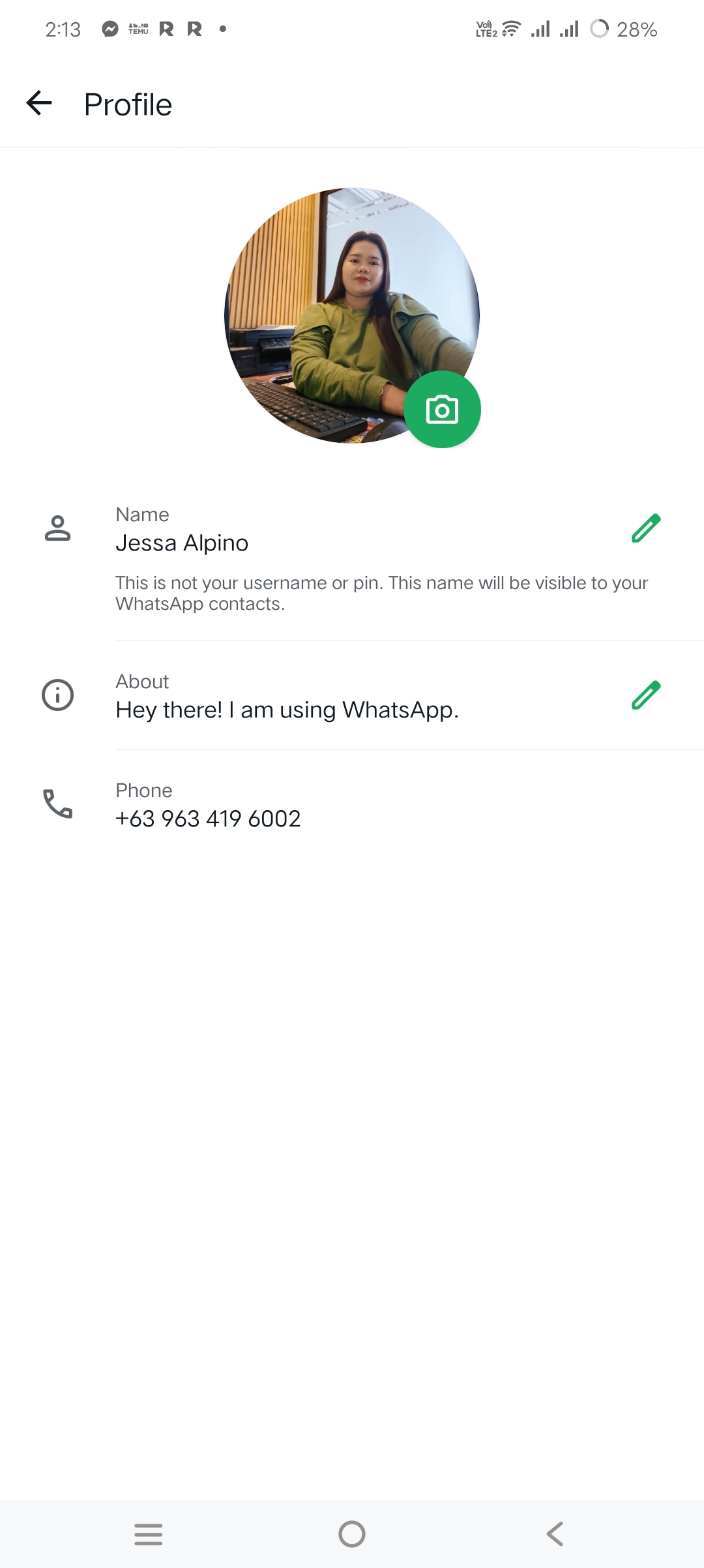The image size is (704, 1568).
Task: Go to the home screen
Action: [352, 1534]
